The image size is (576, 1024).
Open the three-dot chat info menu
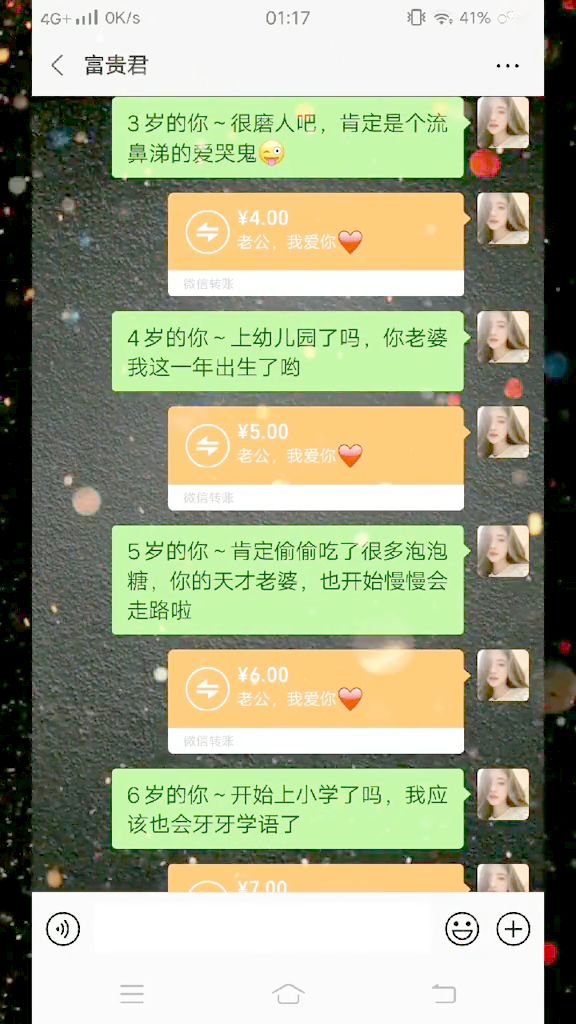pyautogui.click(x=507, y=65)
